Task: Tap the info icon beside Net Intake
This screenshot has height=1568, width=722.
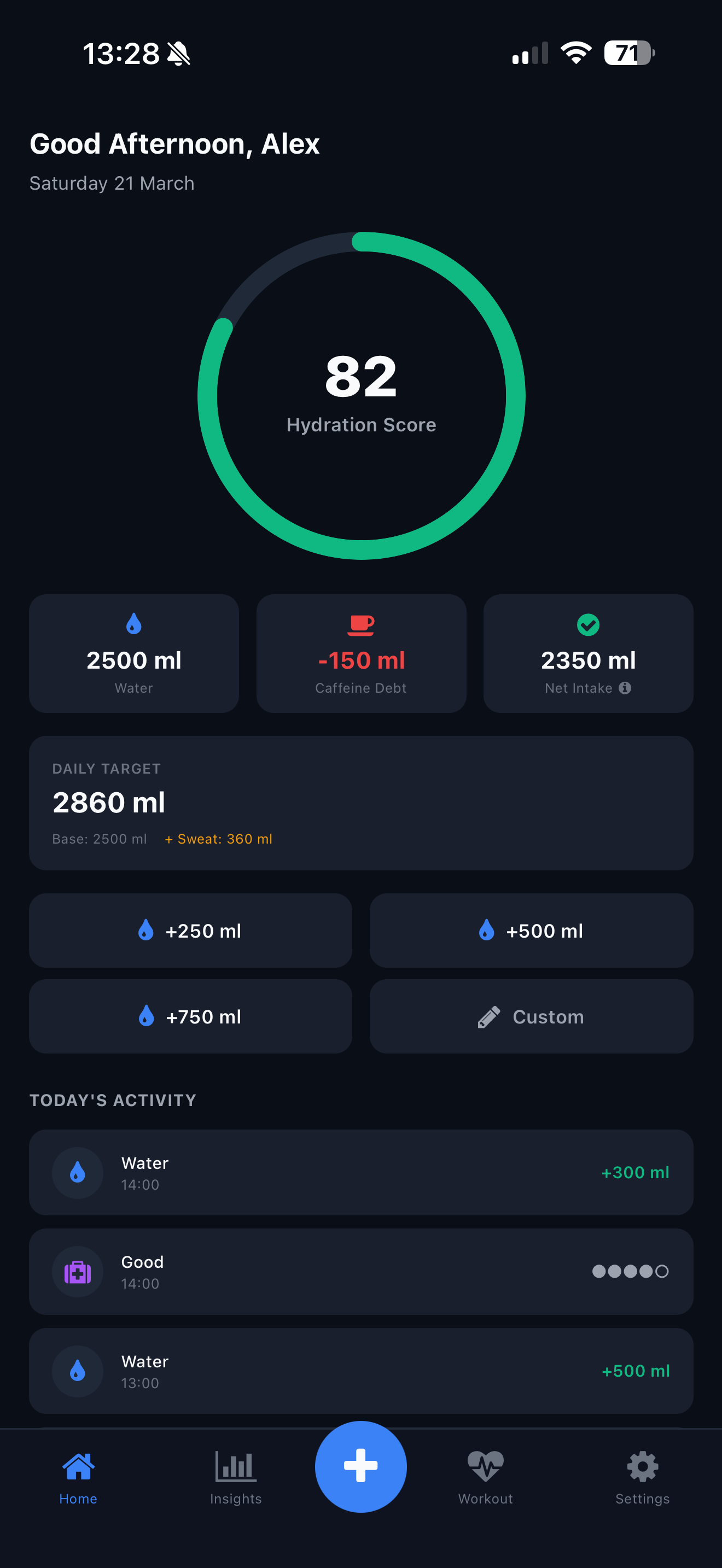Action: pyautogui.click(x=627, y=688)
